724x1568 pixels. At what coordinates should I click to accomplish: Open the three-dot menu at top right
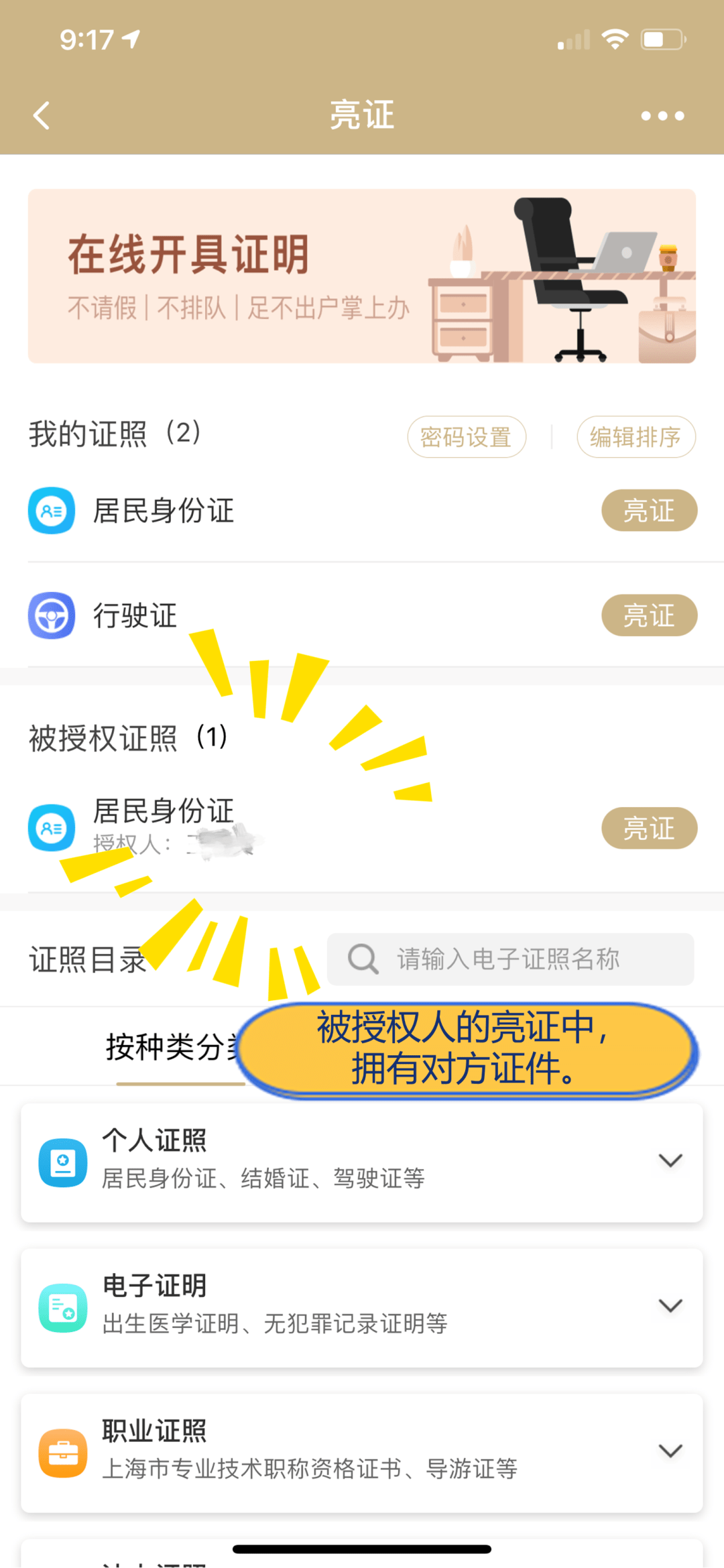[662, 115]
